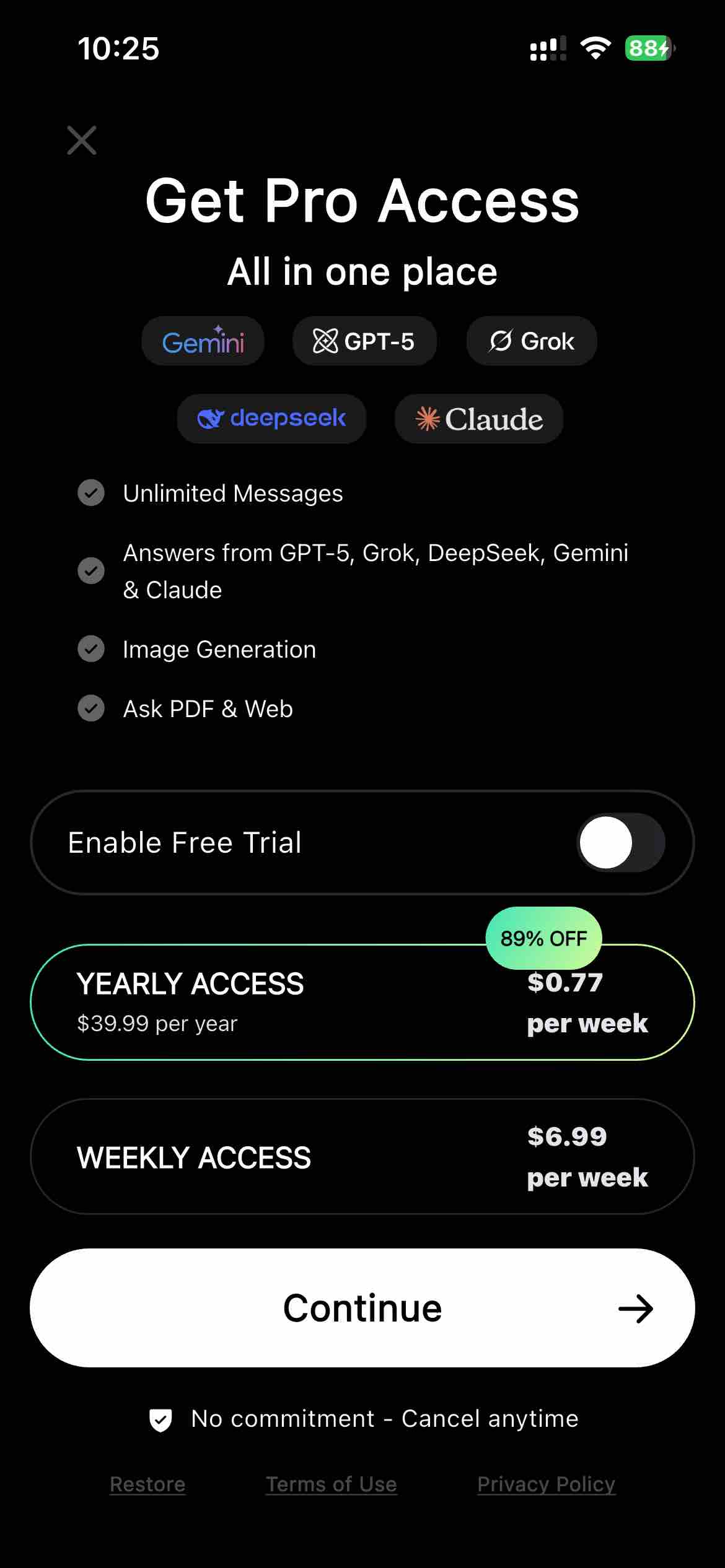Screen dimensions: 725x1568
Task: Tap the Claude model chip
Action: pos(478,419)
